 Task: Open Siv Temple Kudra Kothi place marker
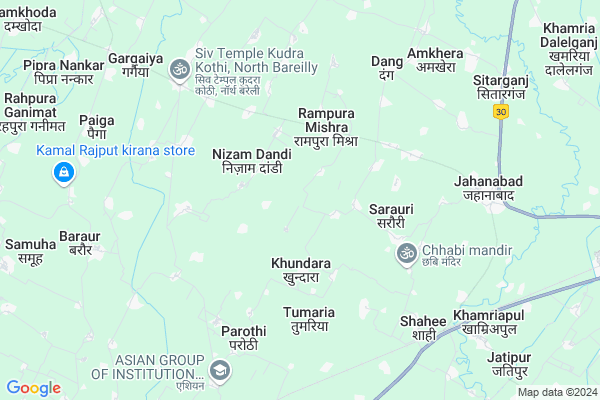[181, 69]
